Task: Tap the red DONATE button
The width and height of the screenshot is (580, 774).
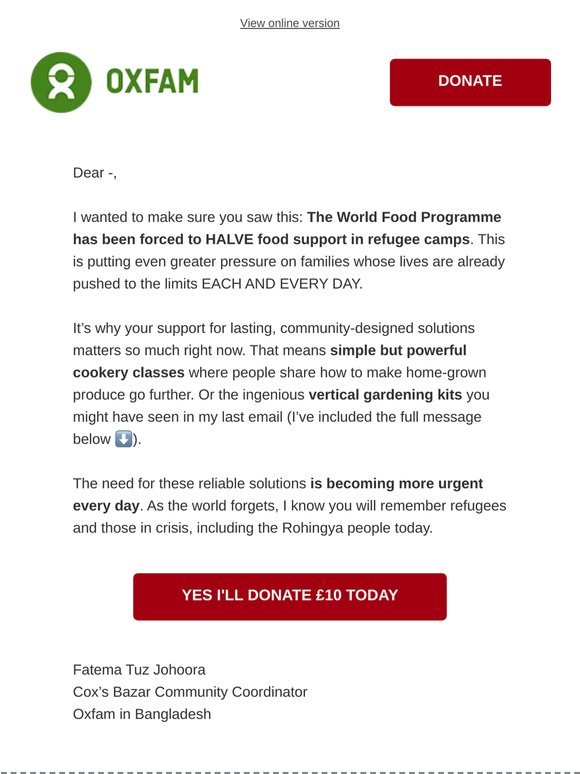Action: (470, 82)
